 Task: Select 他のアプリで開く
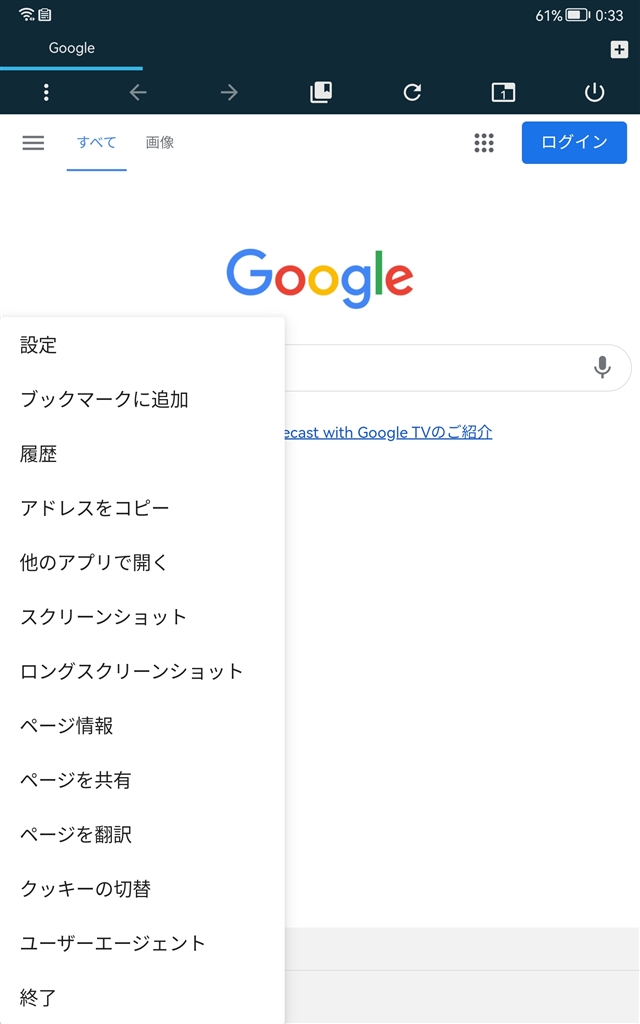pos(94,563)
